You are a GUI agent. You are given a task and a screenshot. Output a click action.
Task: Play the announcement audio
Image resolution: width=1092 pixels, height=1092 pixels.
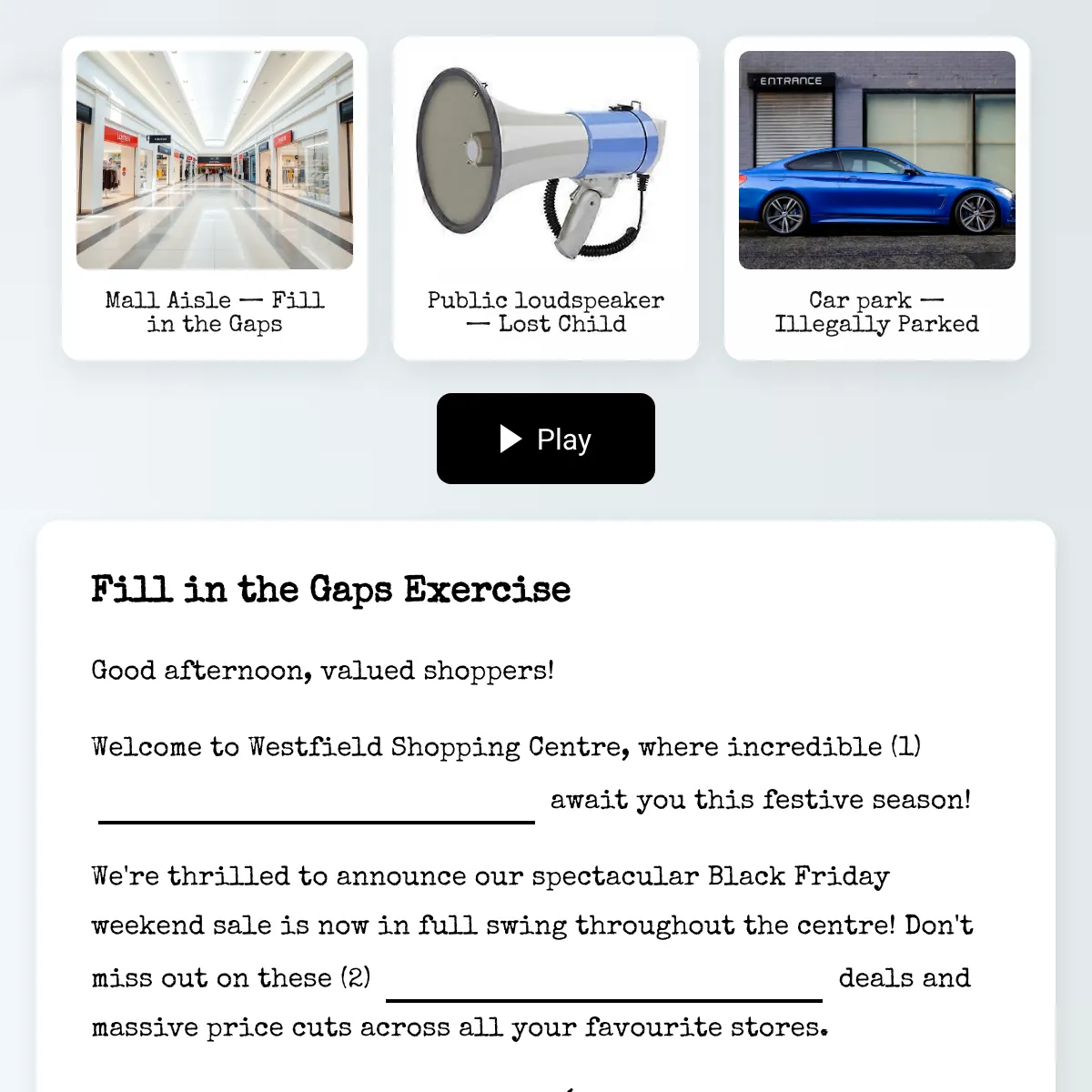point(546,439)
